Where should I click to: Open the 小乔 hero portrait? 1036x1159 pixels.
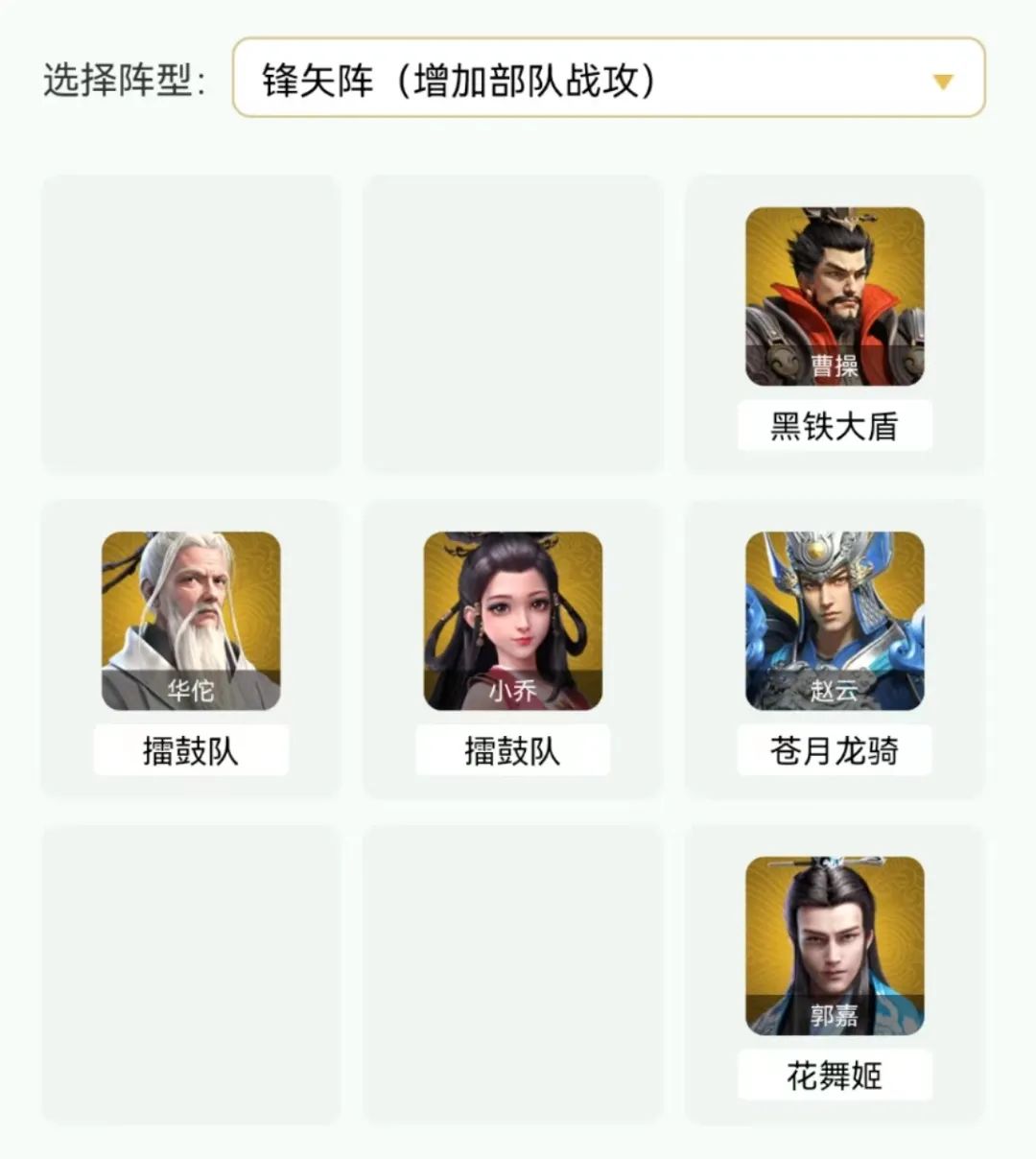(x=512, y=621)
